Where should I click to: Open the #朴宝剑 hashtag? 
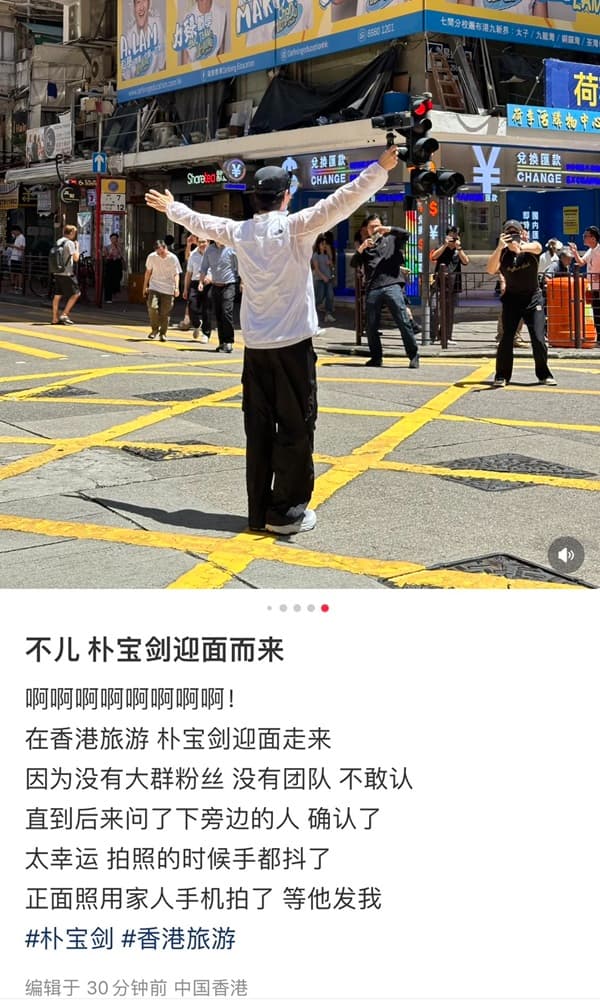click(69, 939)
